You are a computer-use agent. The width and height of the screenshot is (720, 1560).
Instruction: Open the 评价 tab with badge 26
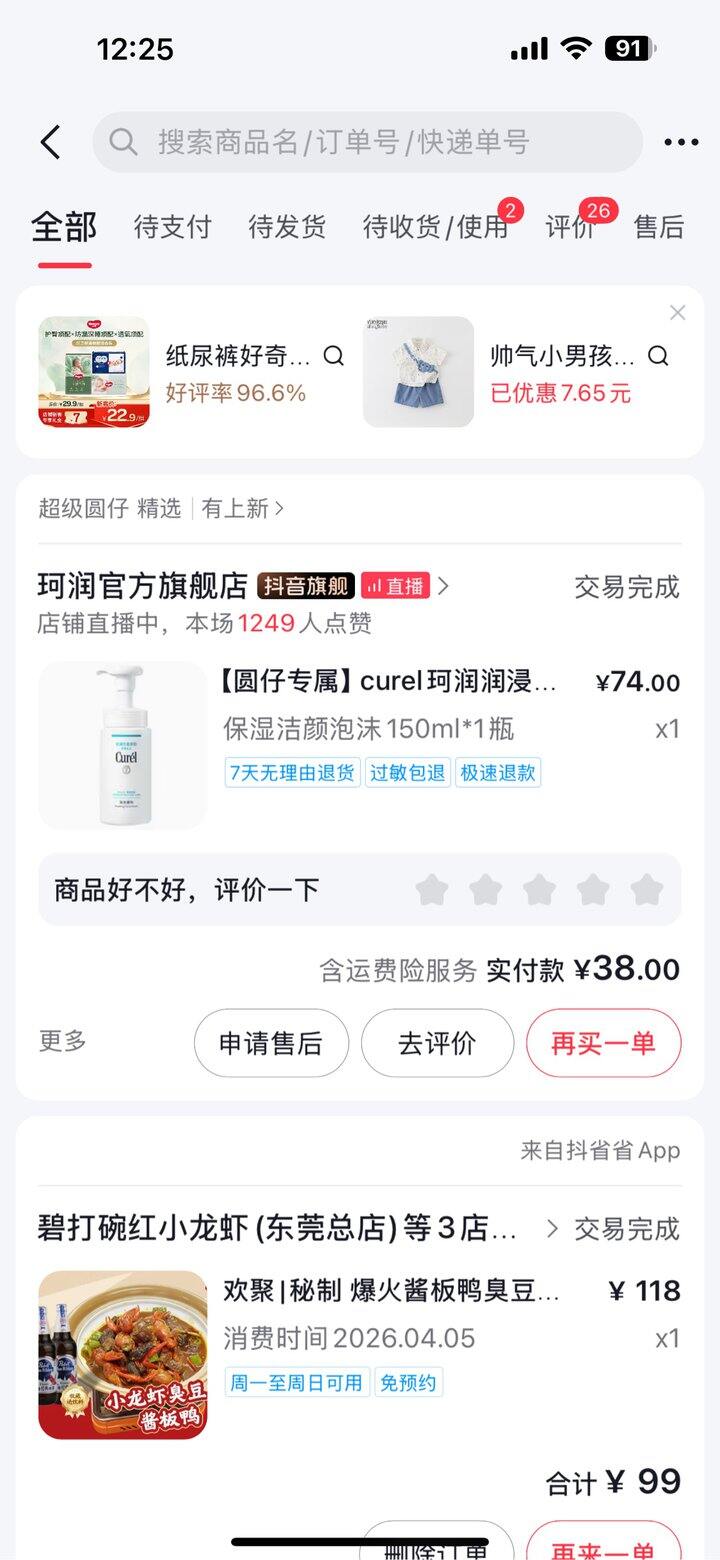click(x=571, y=228)
